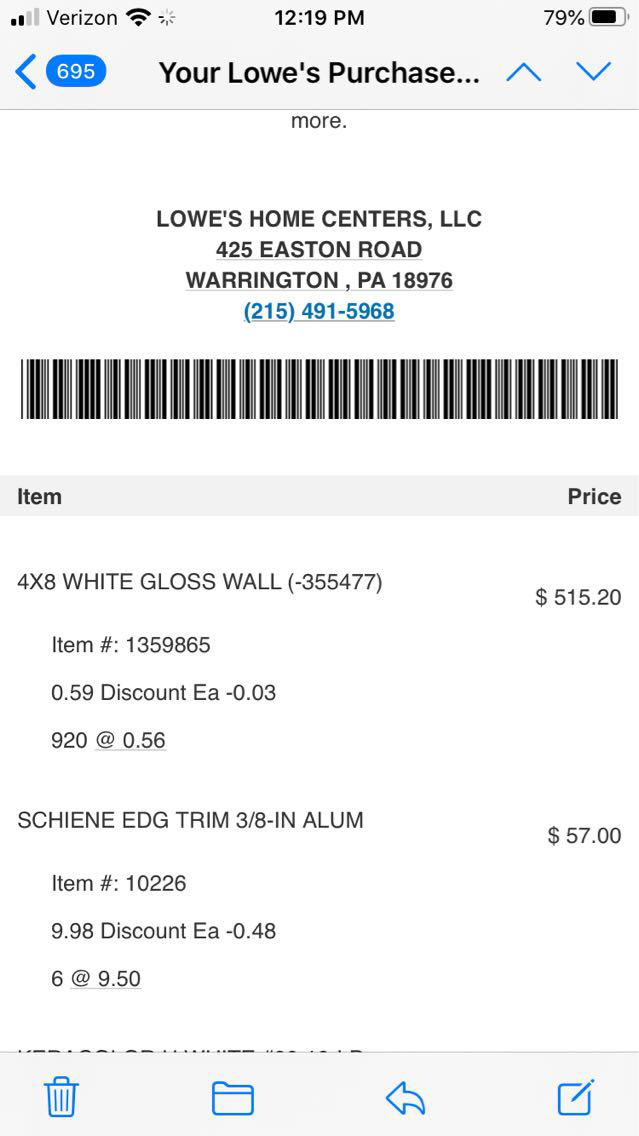Screen dimensions: 639x1136
Task: Jump to the previous email
Action: point(524,72)
